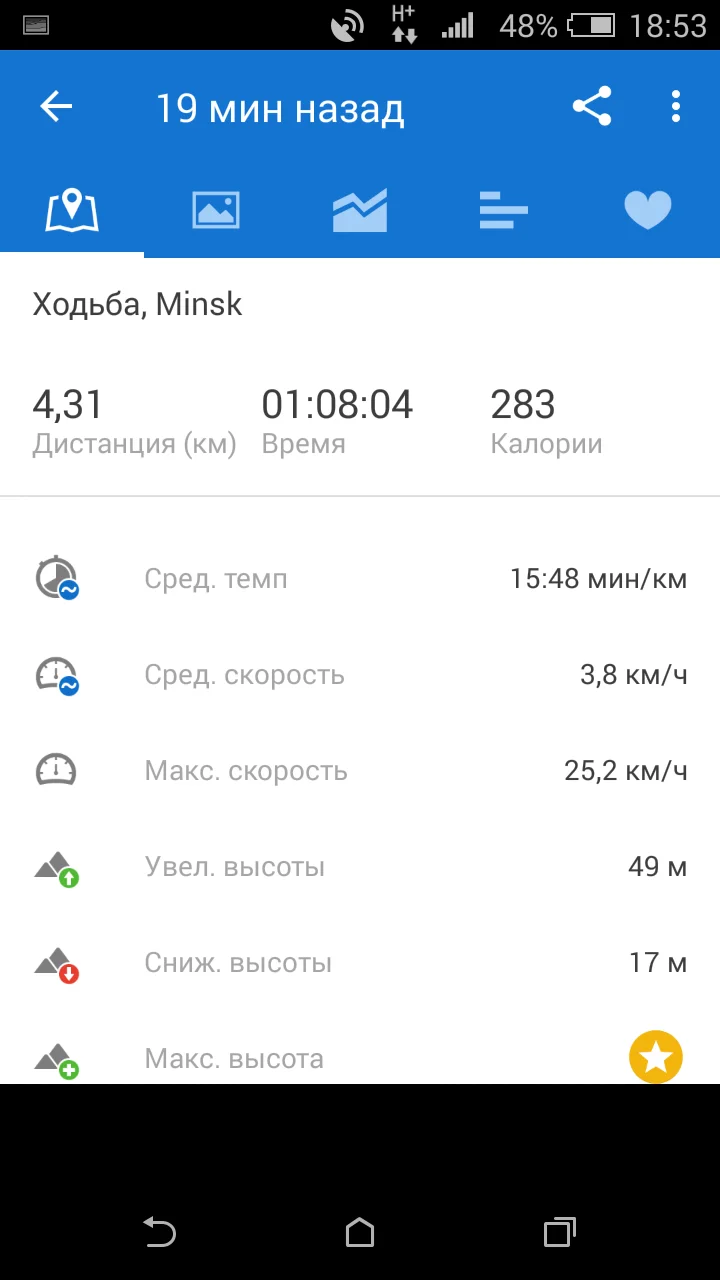Open recent apps from the navigation bar
The image size is (720, 1280).
[x=560, y=1232]
